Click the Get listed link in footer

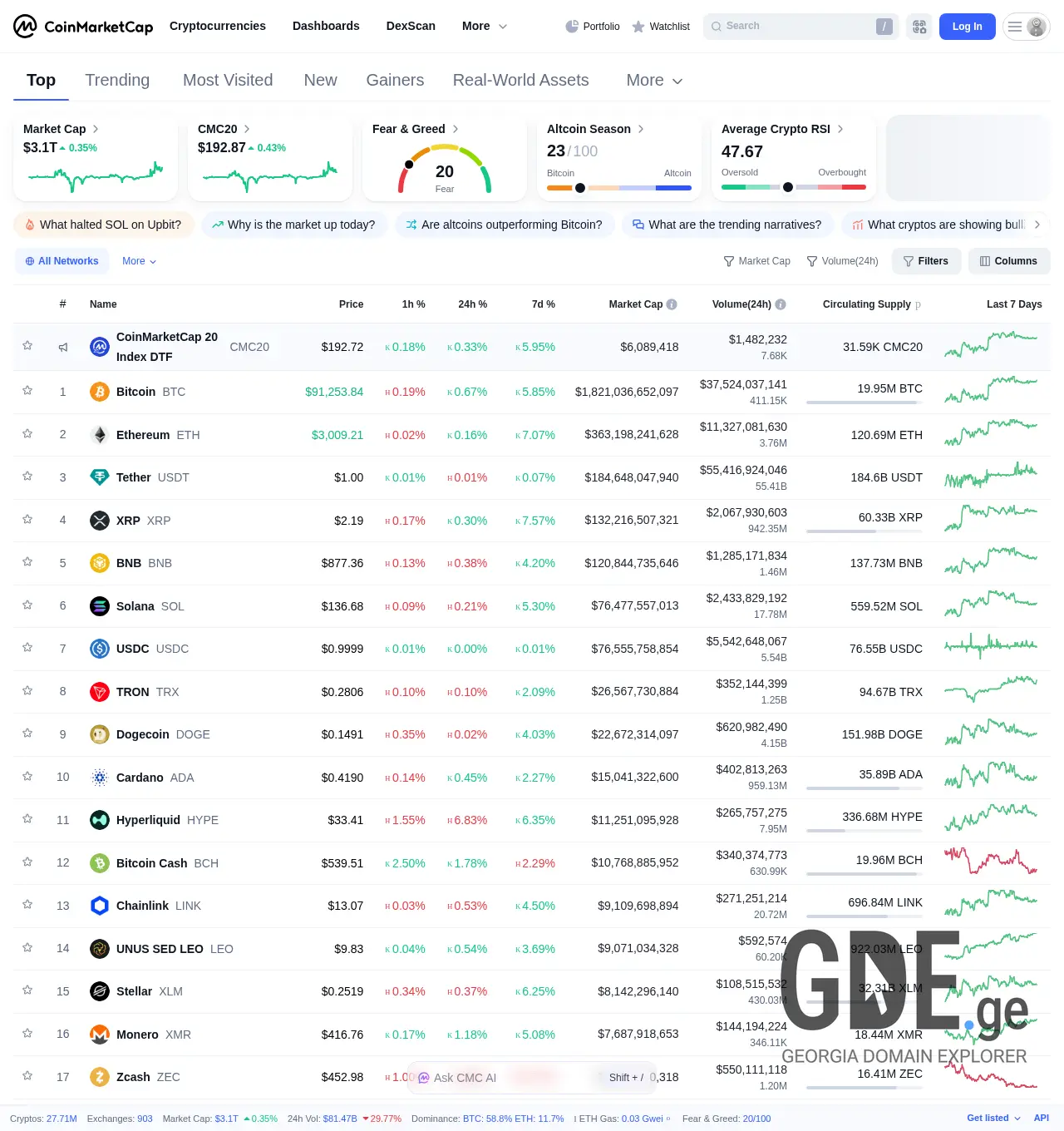click(x=988, y=1118)
